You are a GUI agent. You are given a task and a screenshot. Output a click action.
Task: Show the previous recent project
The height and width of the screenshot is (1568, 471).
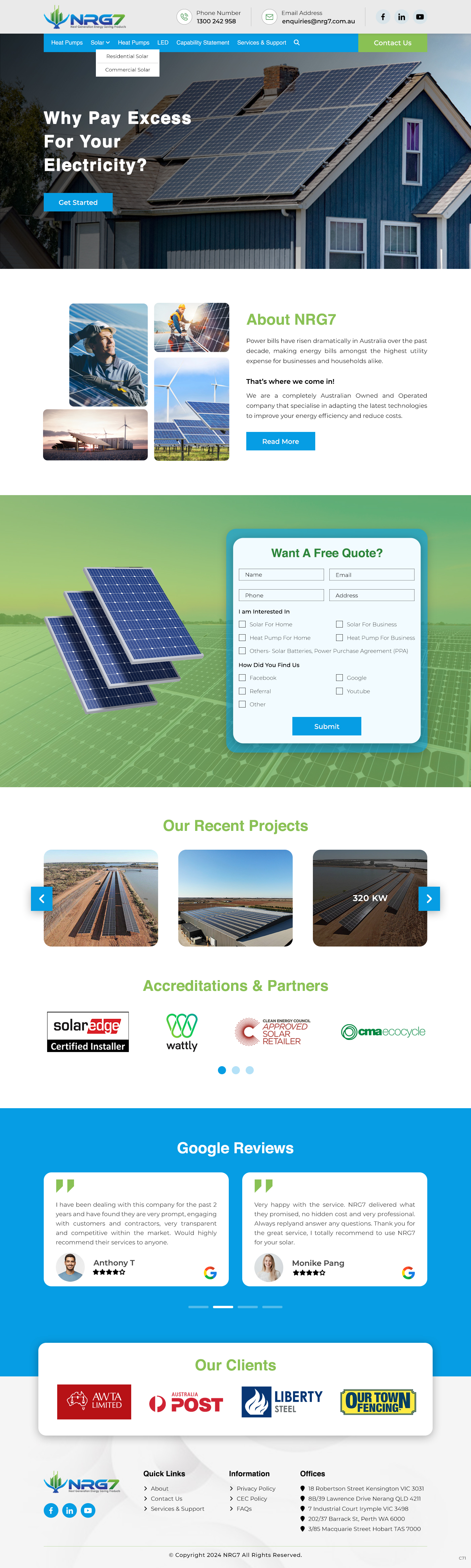[x=41, y=898]
